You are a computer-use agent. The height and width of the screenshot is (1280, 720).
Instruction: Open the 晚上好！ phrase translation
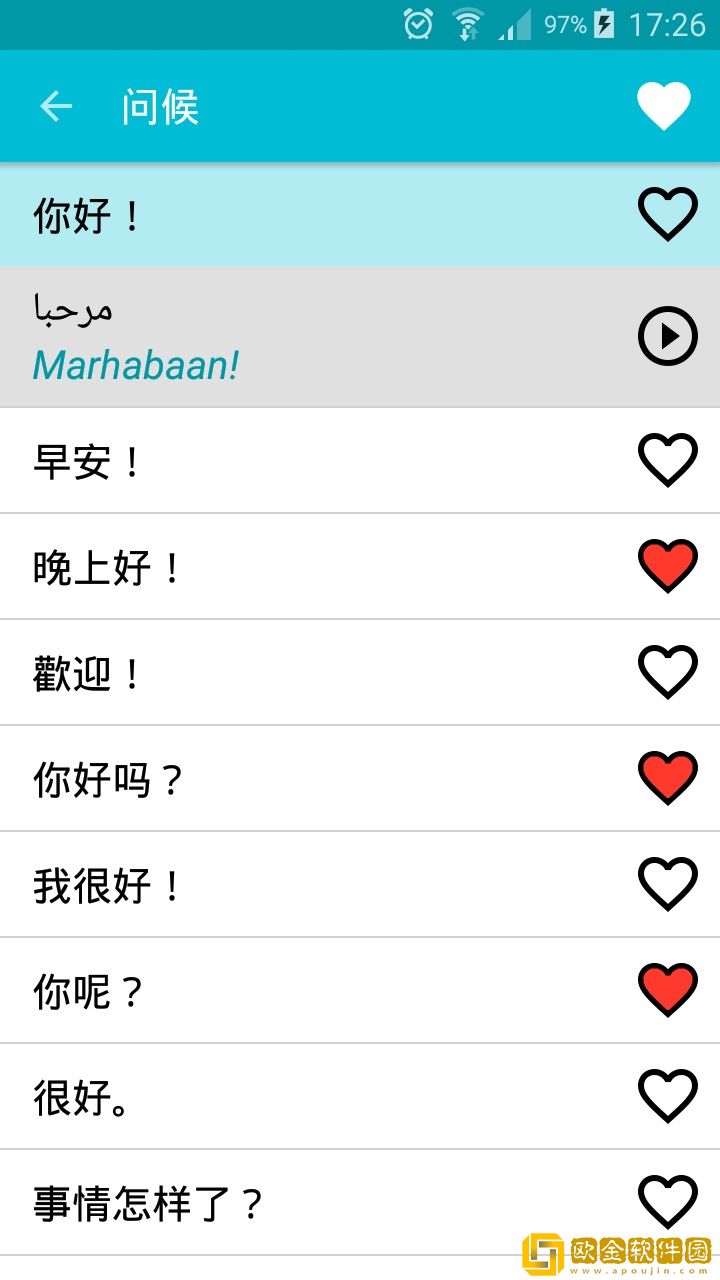point(300,568)
